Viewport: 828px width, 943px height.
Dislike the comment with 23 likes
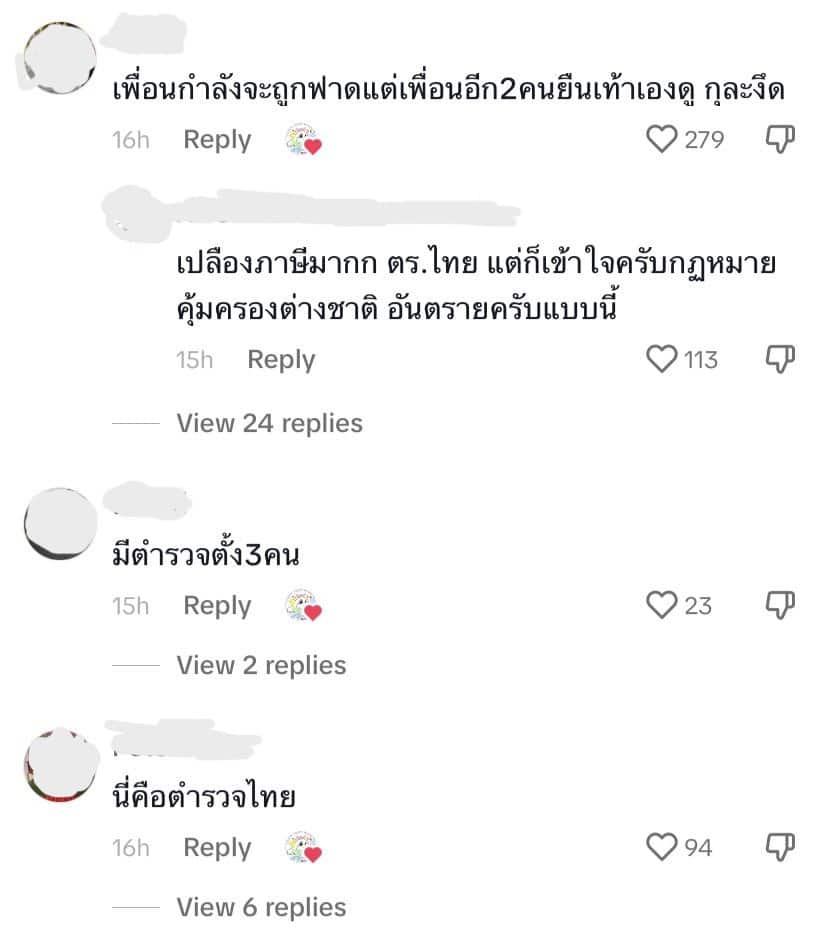pyautogui.click(x=780, y=605)
